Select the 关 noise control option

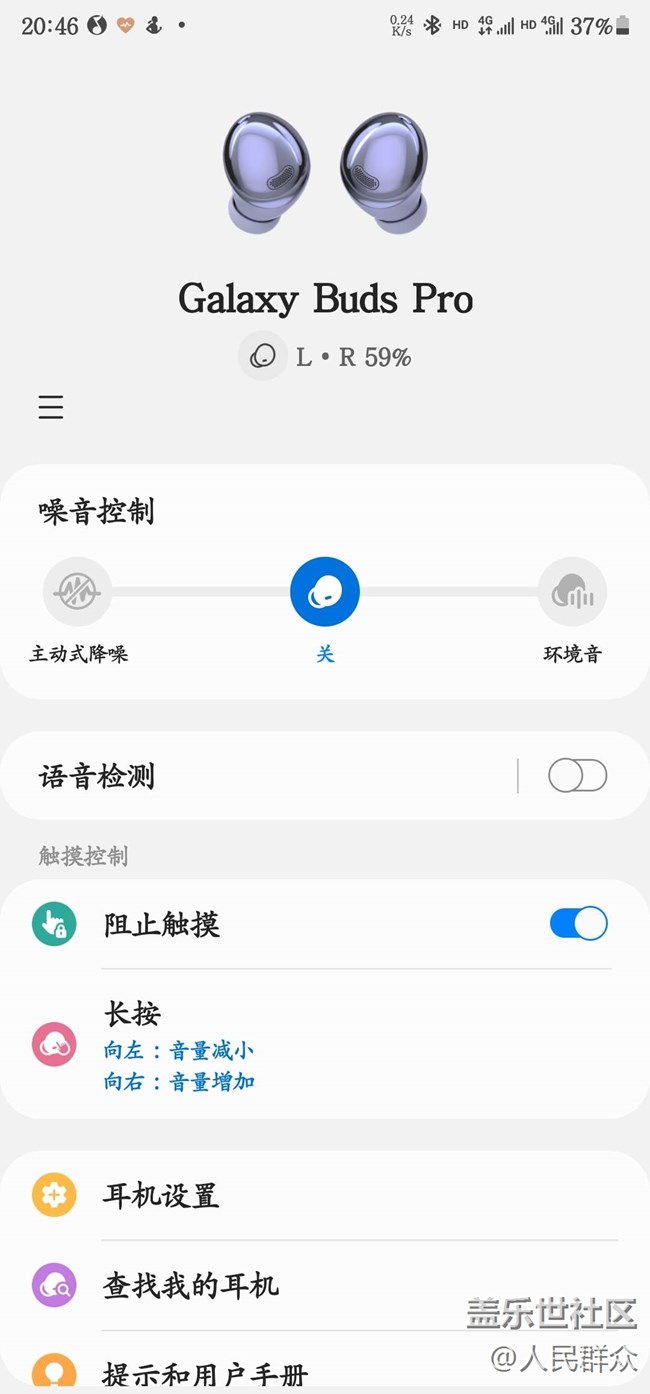click(x=325, y=592)
